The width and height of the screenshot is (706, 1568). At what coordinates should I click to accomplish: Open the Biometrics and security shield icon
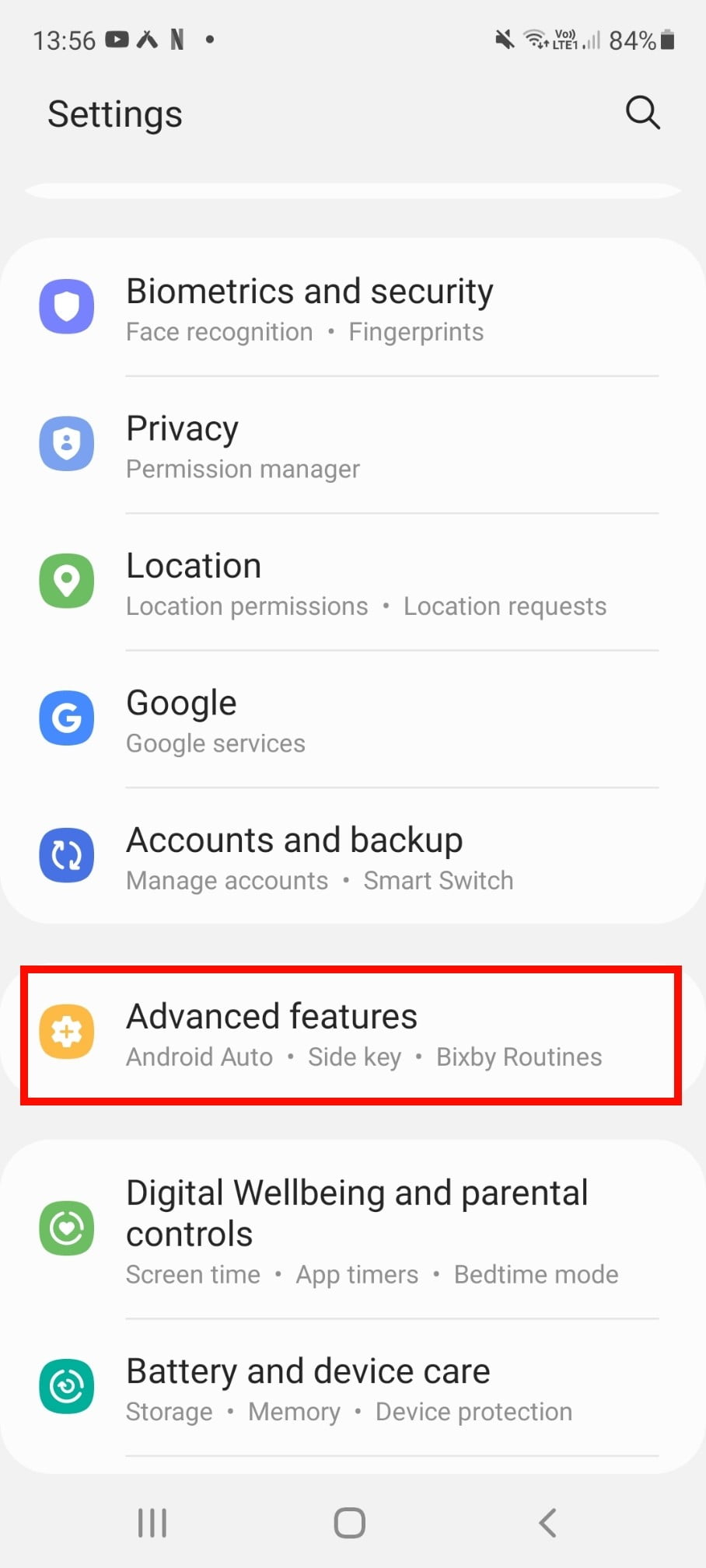[67, 306]
